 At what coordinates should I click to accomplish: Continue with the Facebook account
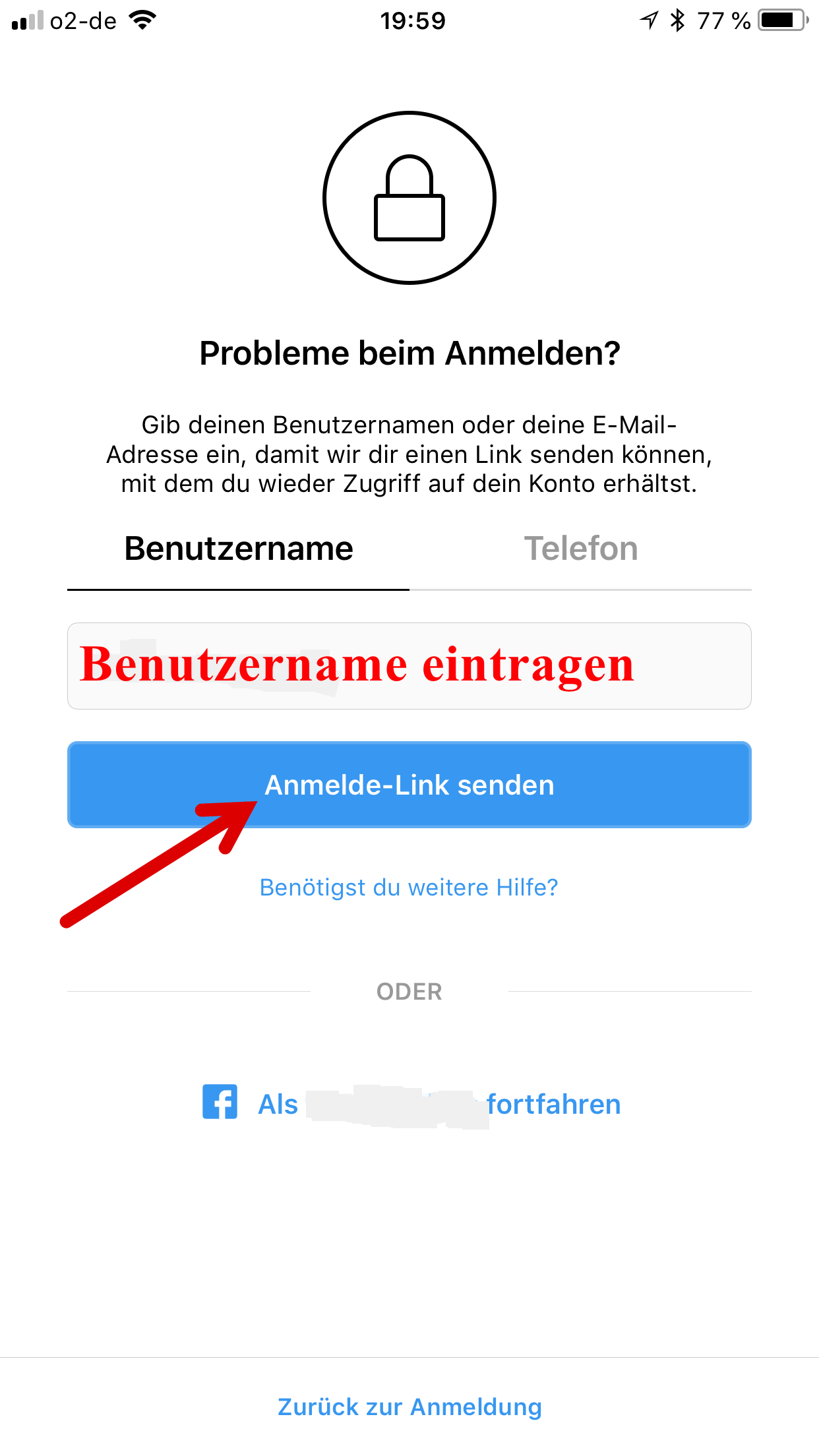(411, 1104)
